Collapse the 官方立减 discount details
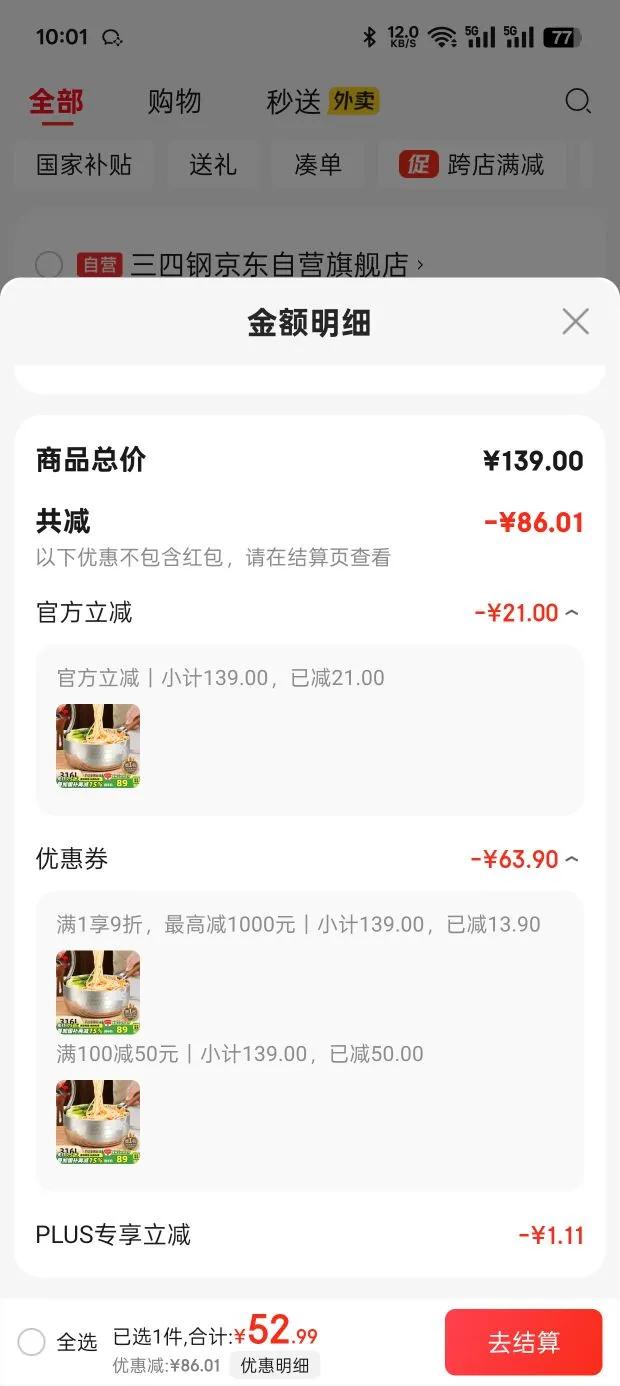Viewport: 620px width, 1386px height. 571,613
